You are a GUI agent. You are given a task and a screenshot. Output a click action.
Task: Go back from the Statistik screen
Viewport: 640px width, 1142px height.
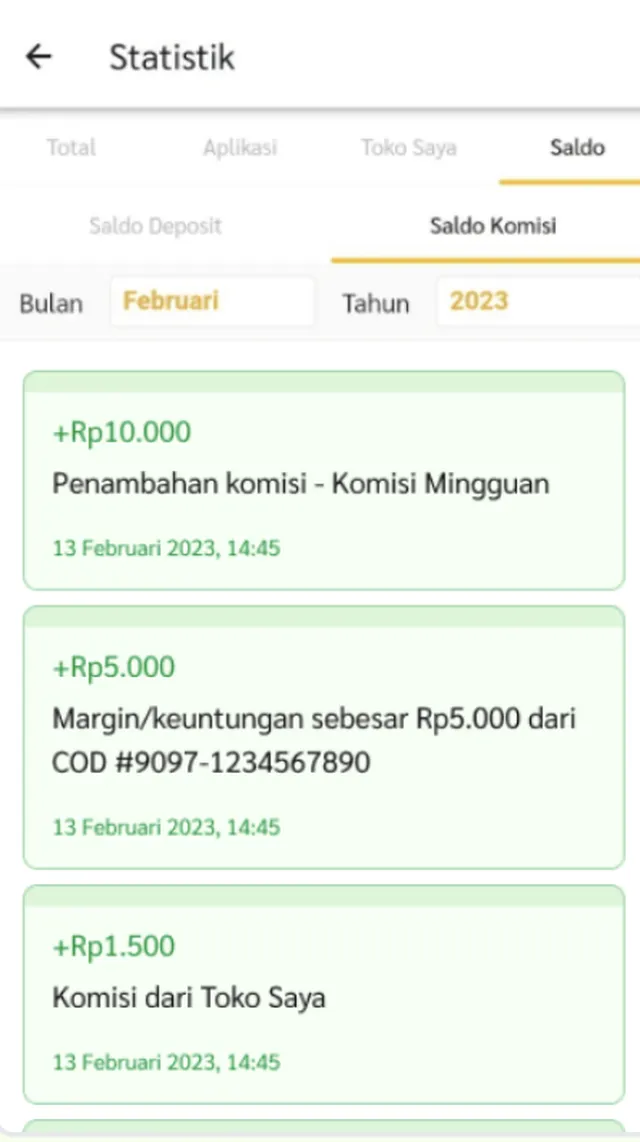tap(39, 57)
